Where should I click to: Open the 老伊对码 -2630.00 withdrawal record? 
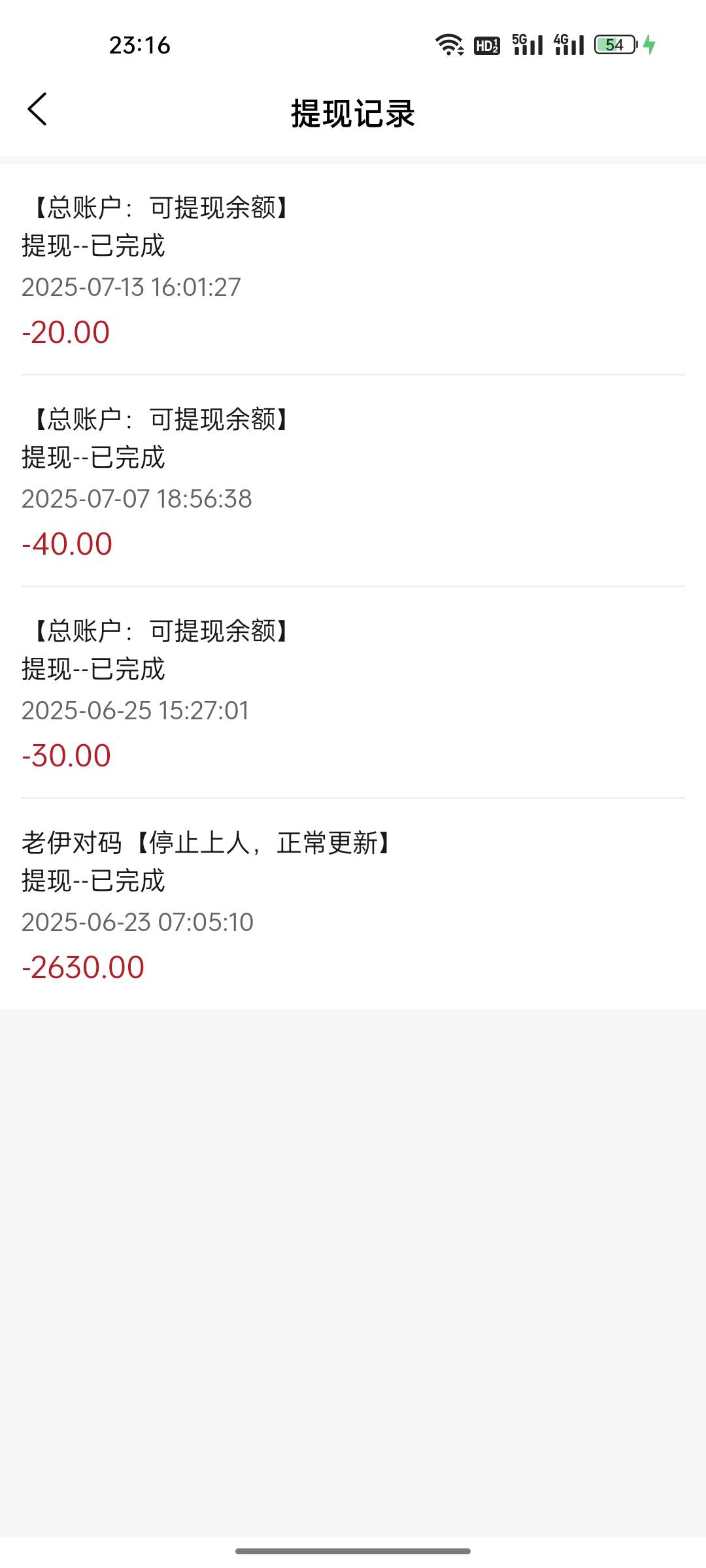click(x=353, y=904)
